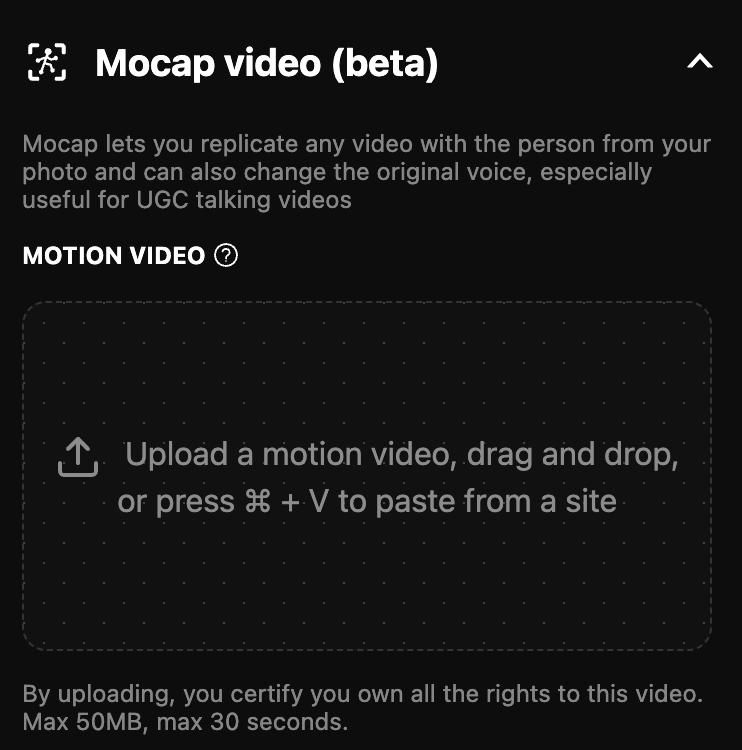Open the Motion Video help icon

[226, 256]
